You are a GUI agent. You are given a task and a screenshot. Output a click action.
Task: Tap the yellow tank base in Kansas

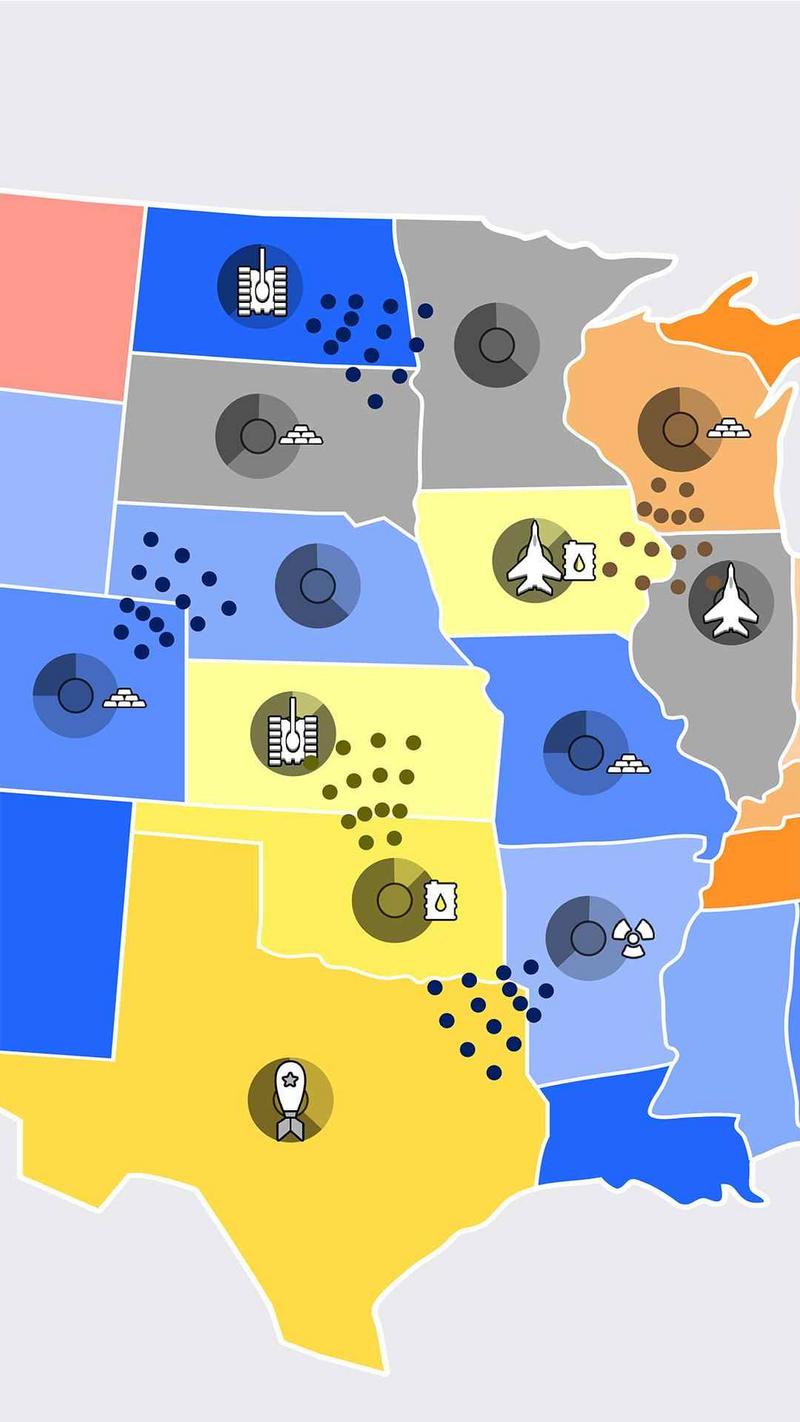point(292,733)
